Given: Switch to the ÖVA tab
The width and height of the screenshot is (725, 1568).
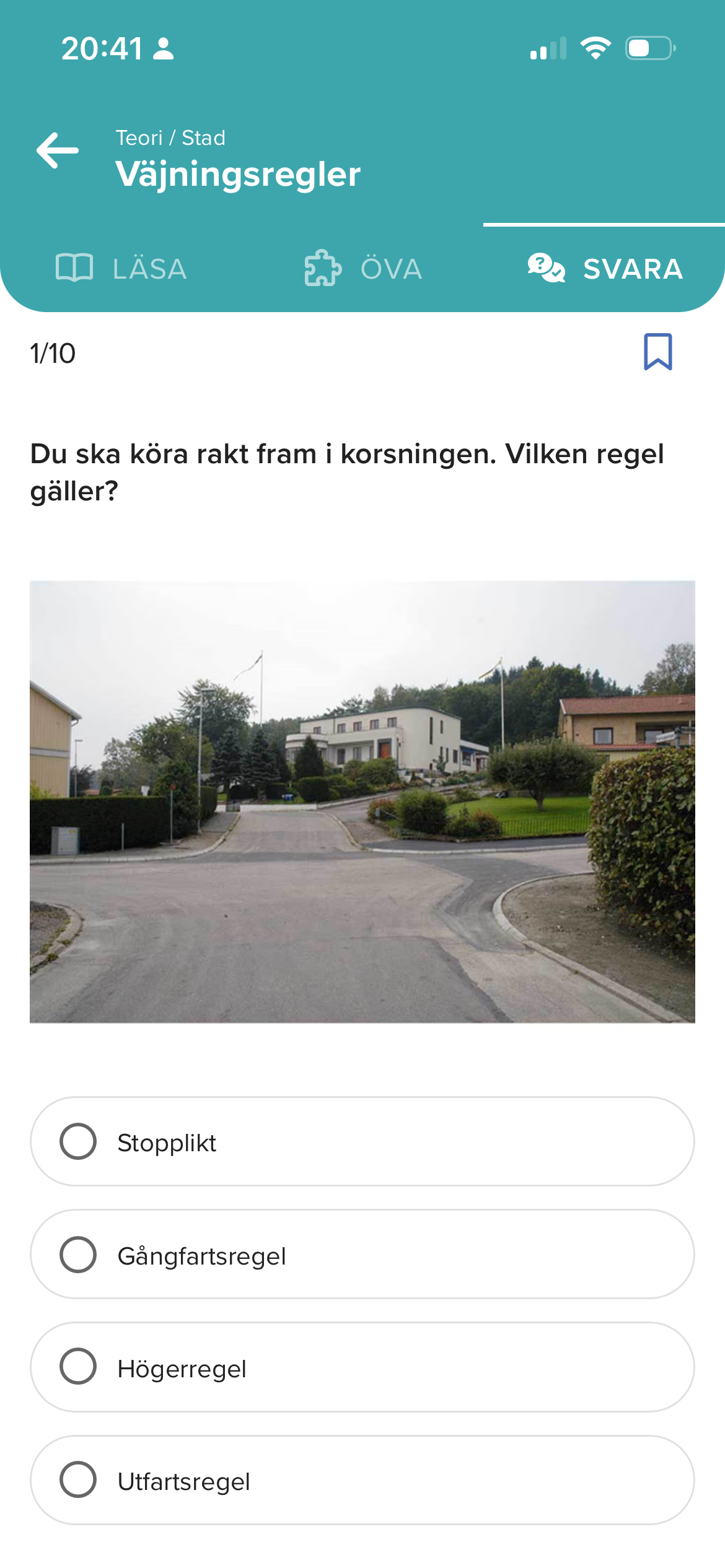Looking at the screenshot, I should [x=363, y=269].
